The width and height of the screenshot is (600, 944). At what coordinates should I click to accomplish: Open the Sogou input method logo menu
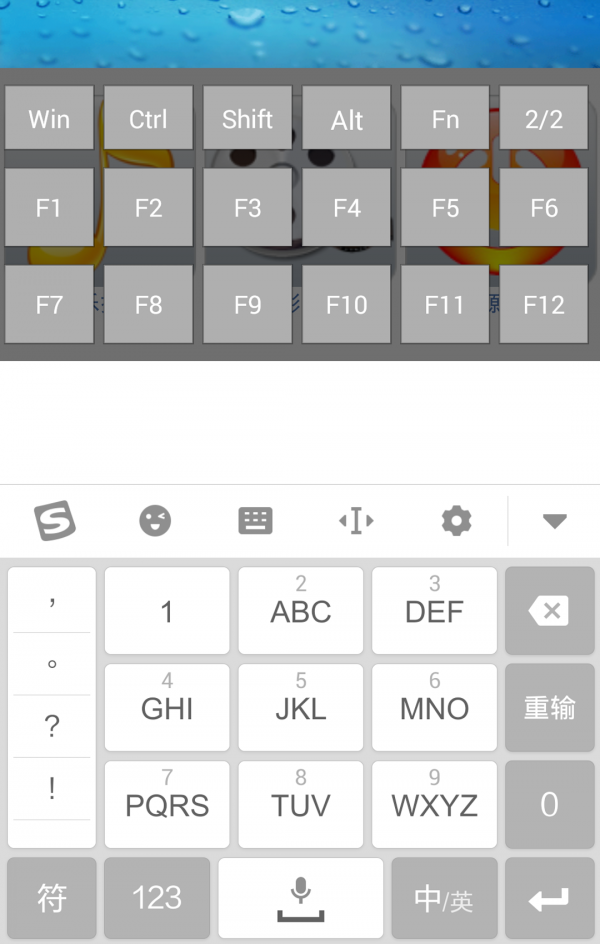[55, 521]
